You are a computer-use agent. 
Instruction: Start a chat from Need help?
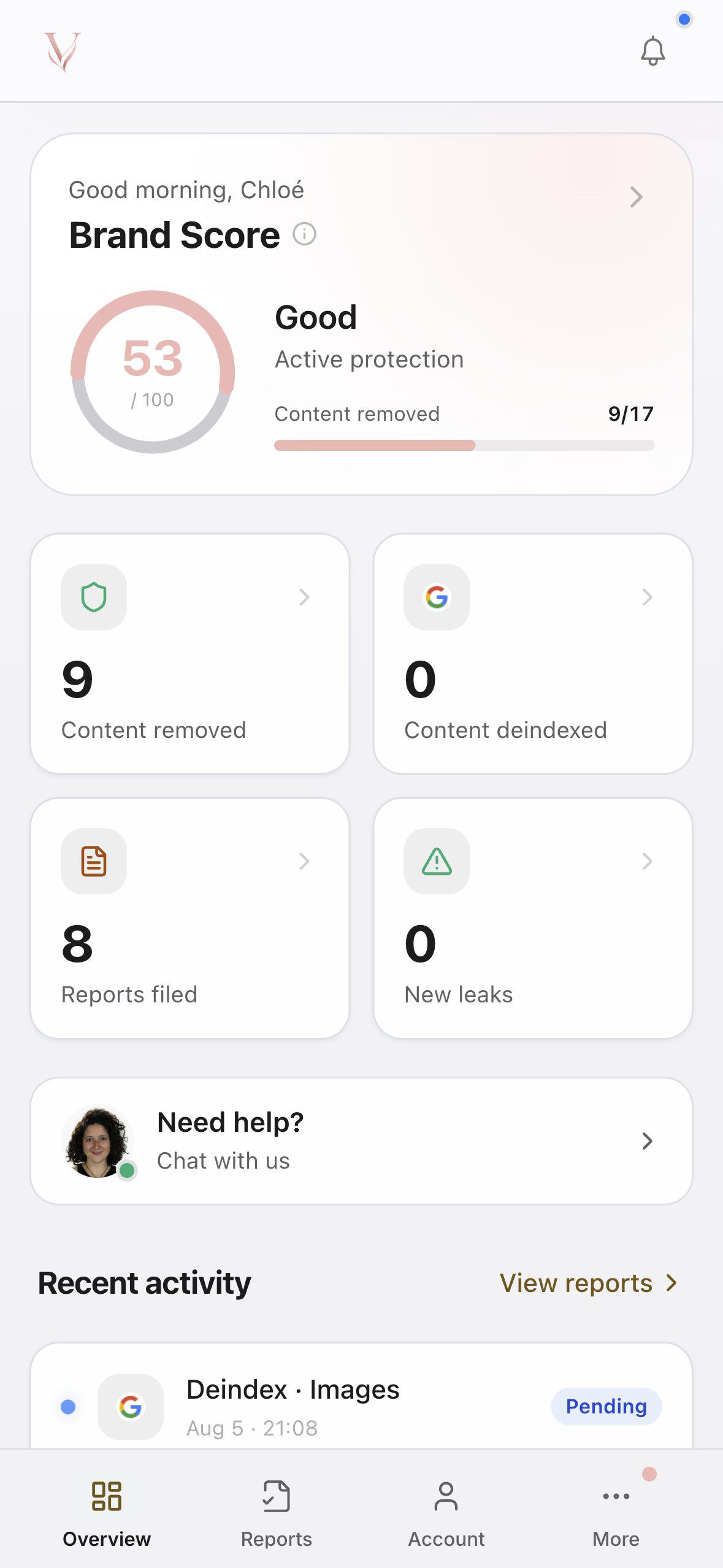coord(362,1141)
